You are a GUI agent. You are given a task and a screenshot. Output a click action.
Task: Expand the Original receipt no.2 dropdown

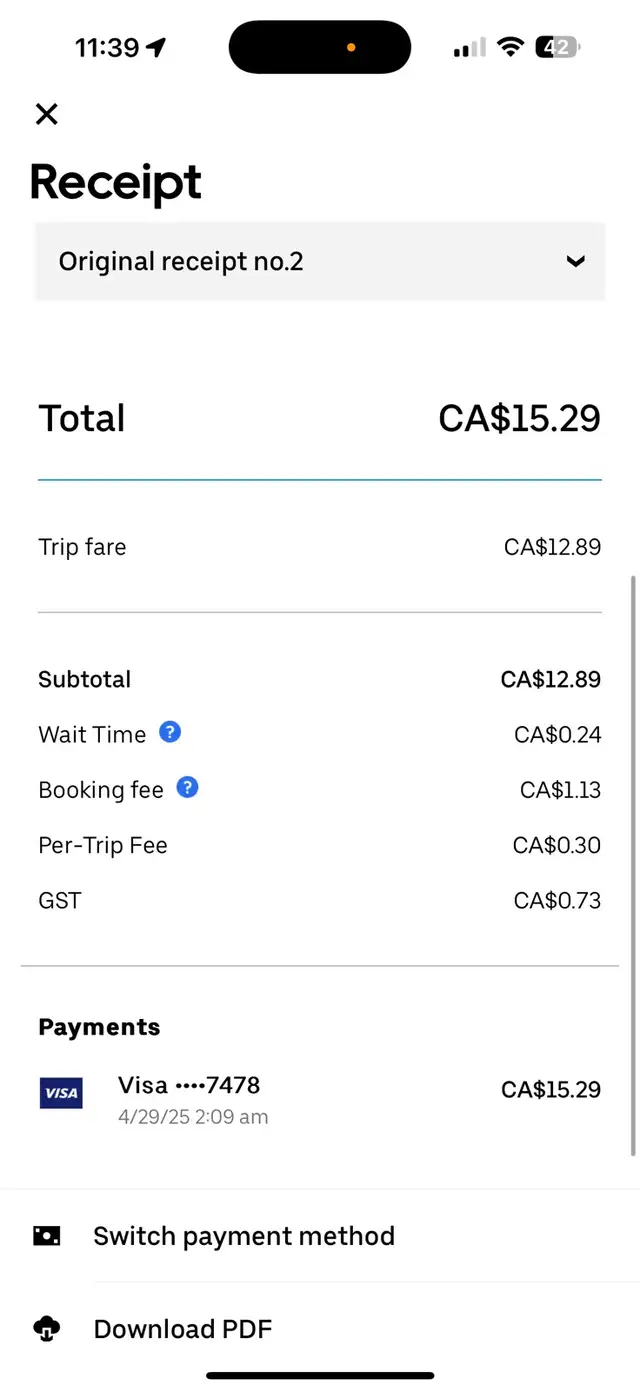coord(320,262)
